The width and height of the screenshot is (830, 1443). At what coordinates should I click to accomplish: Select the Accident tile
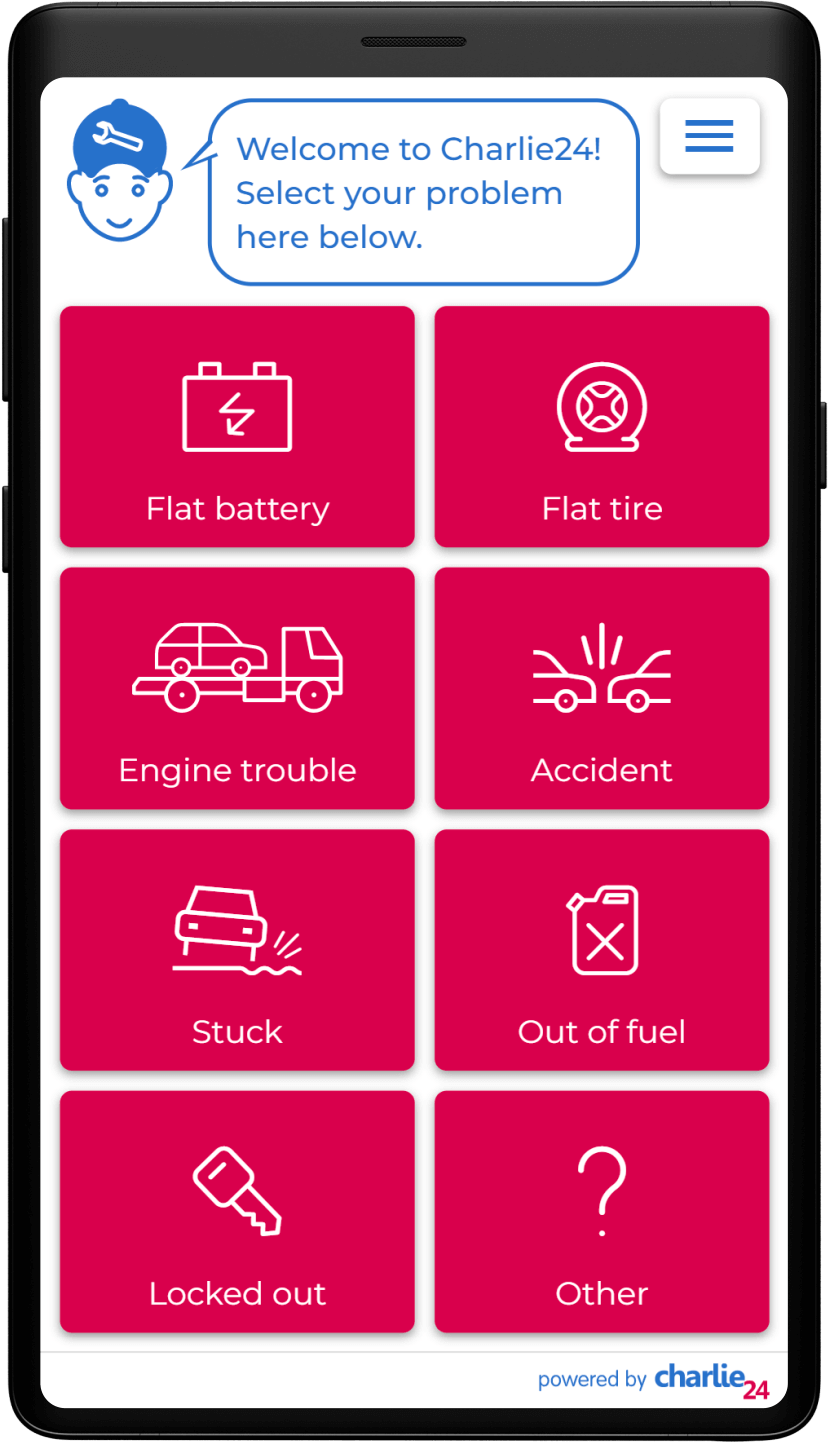coord(602,688)
